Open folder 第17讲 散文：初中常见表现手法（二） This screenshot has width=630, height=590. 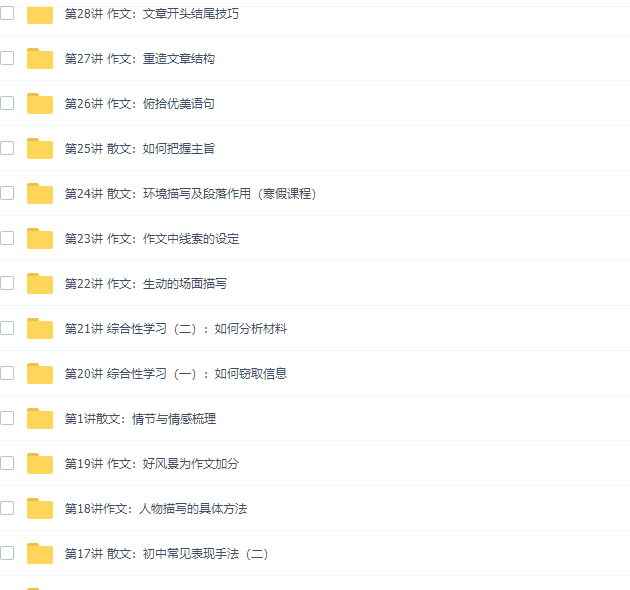166,554
